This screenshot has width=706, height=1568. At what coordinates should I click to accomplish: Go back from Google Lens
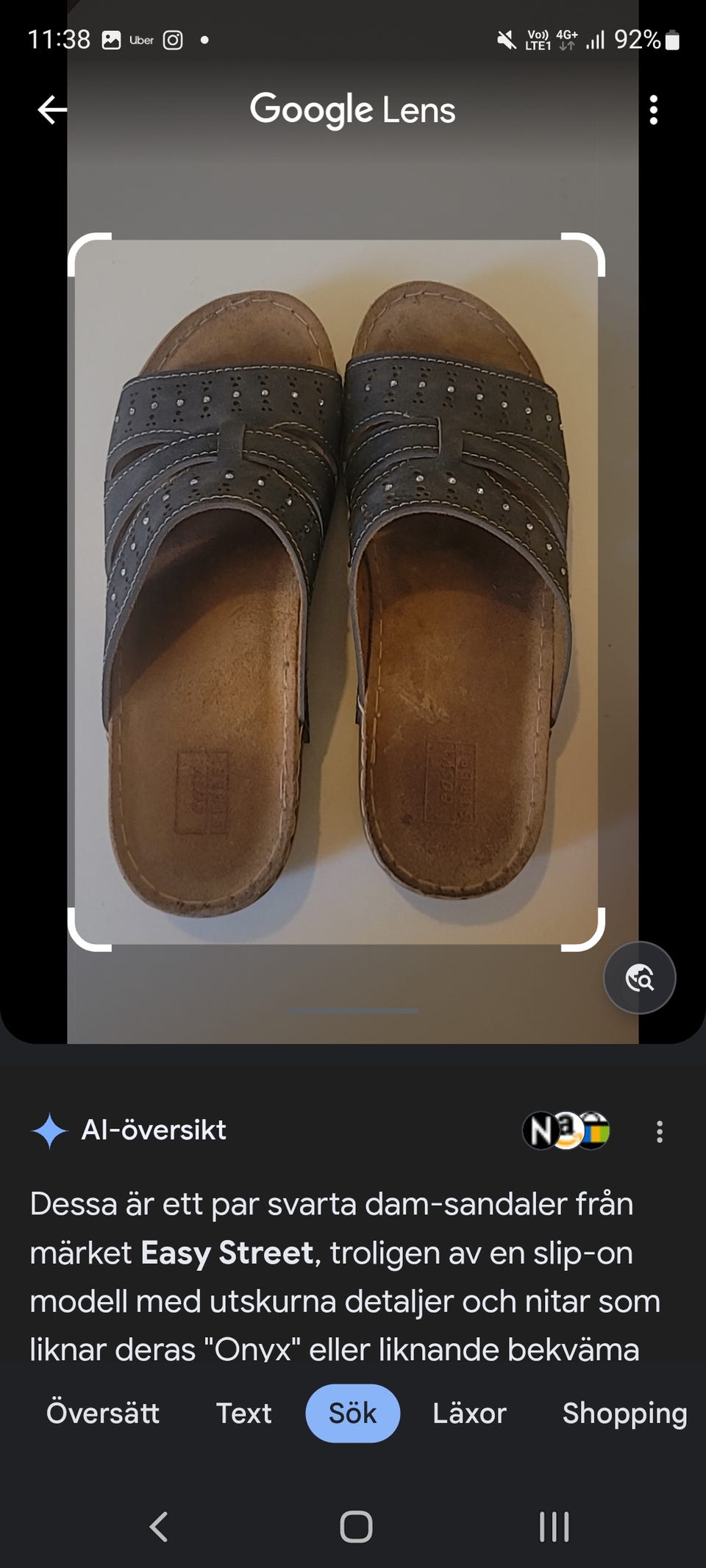click(51, 110)
